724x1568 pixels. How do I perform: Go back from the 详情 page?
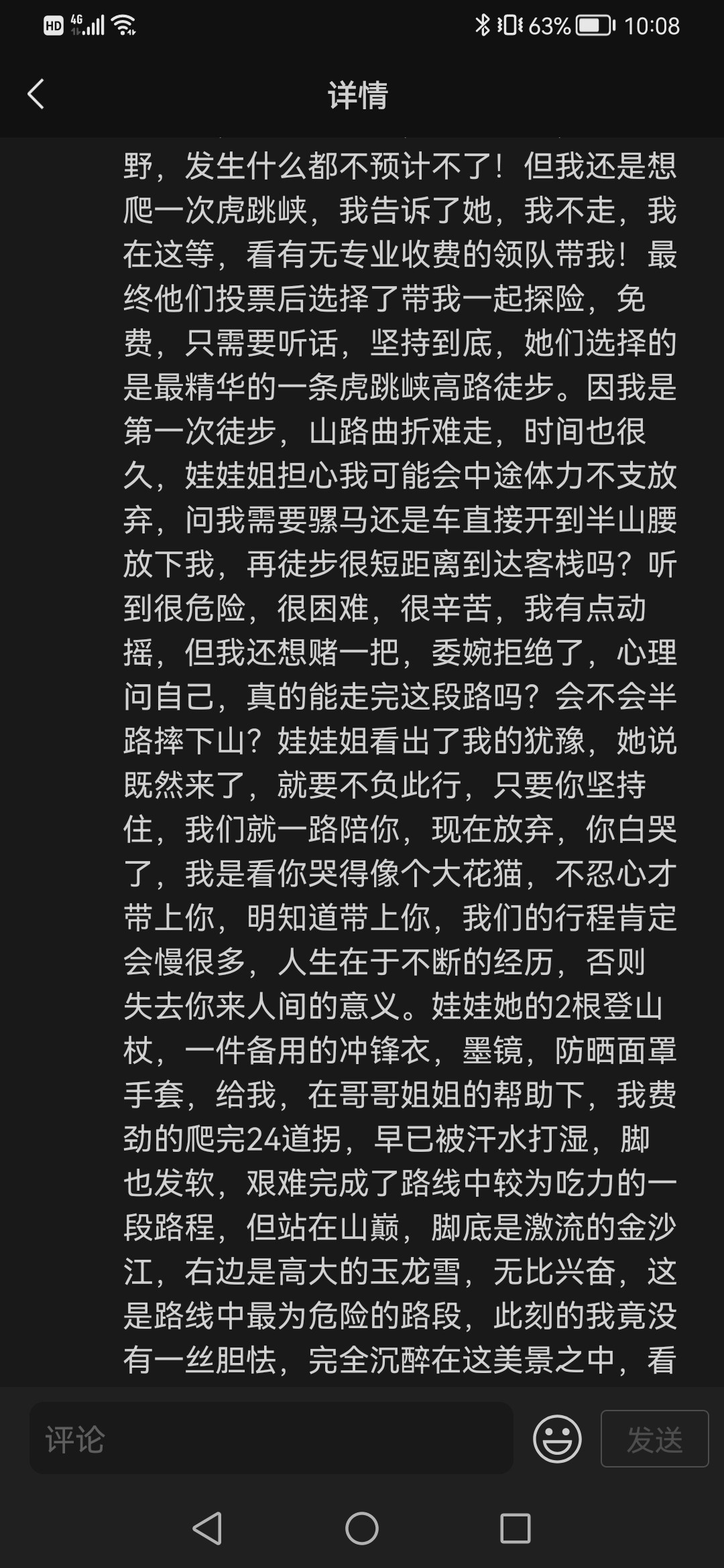[36, 94]
